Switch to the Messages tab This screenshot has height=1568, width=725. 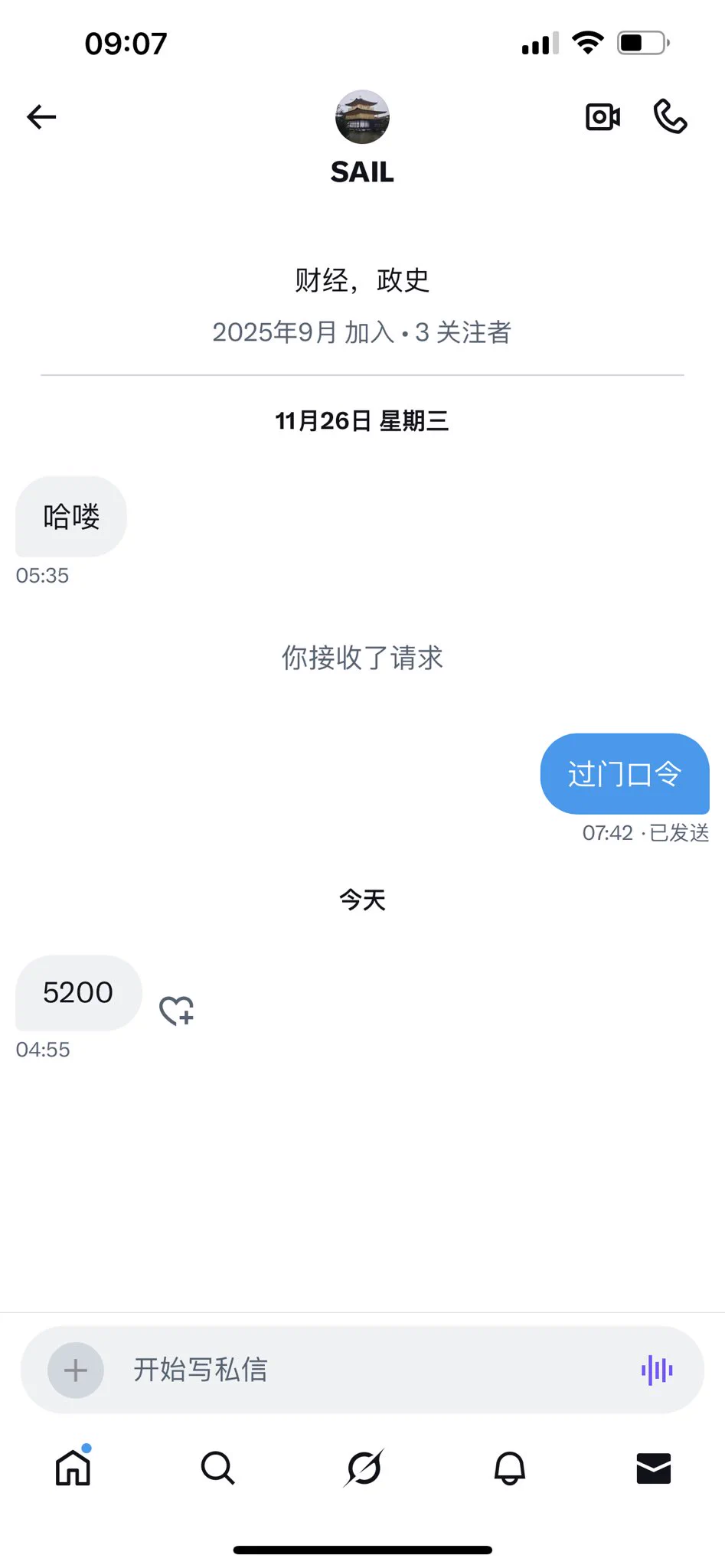pos(652,1468)
